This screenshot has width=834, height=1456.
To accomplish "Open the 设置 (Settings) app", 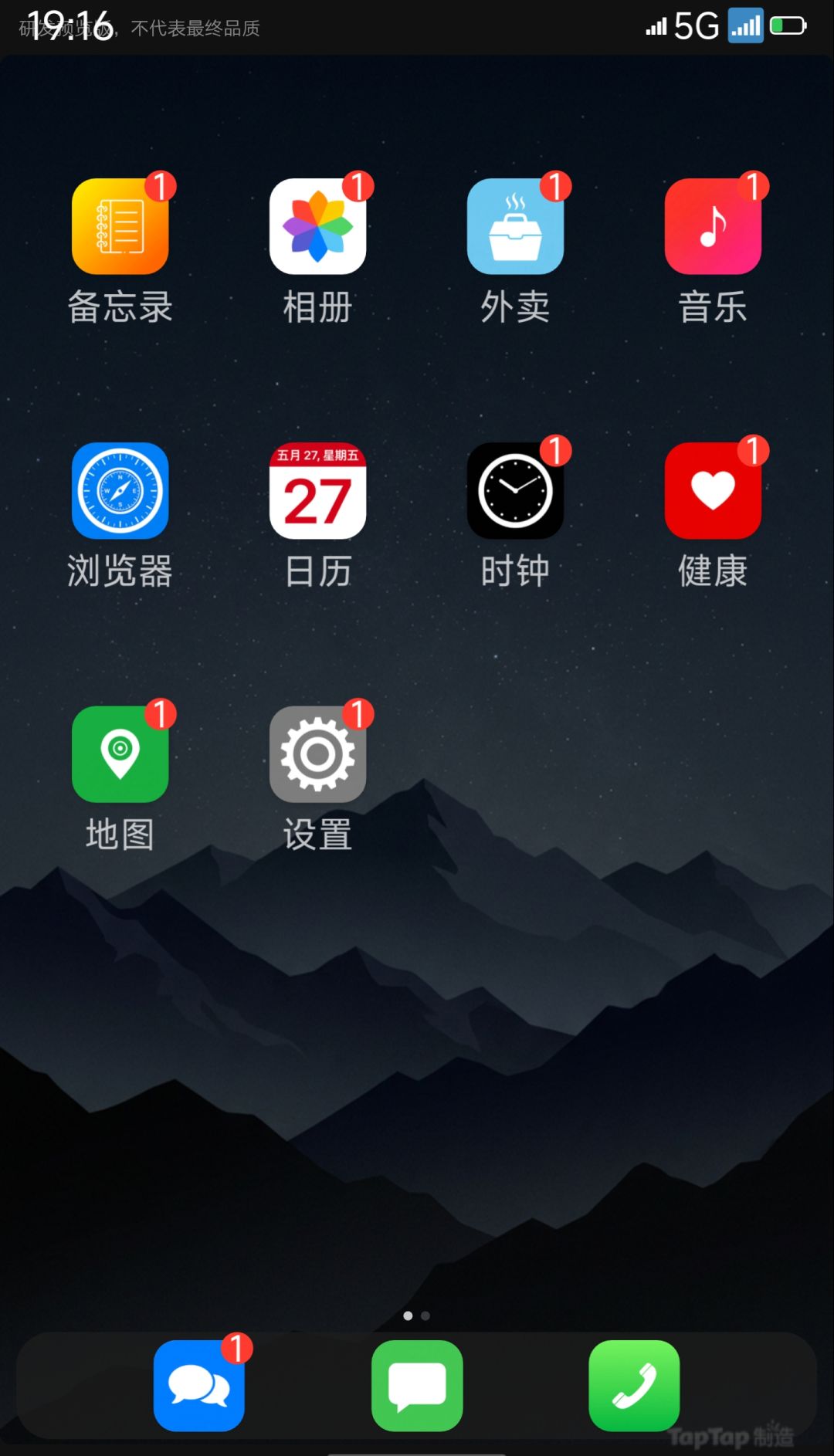I will pos(317,754).
